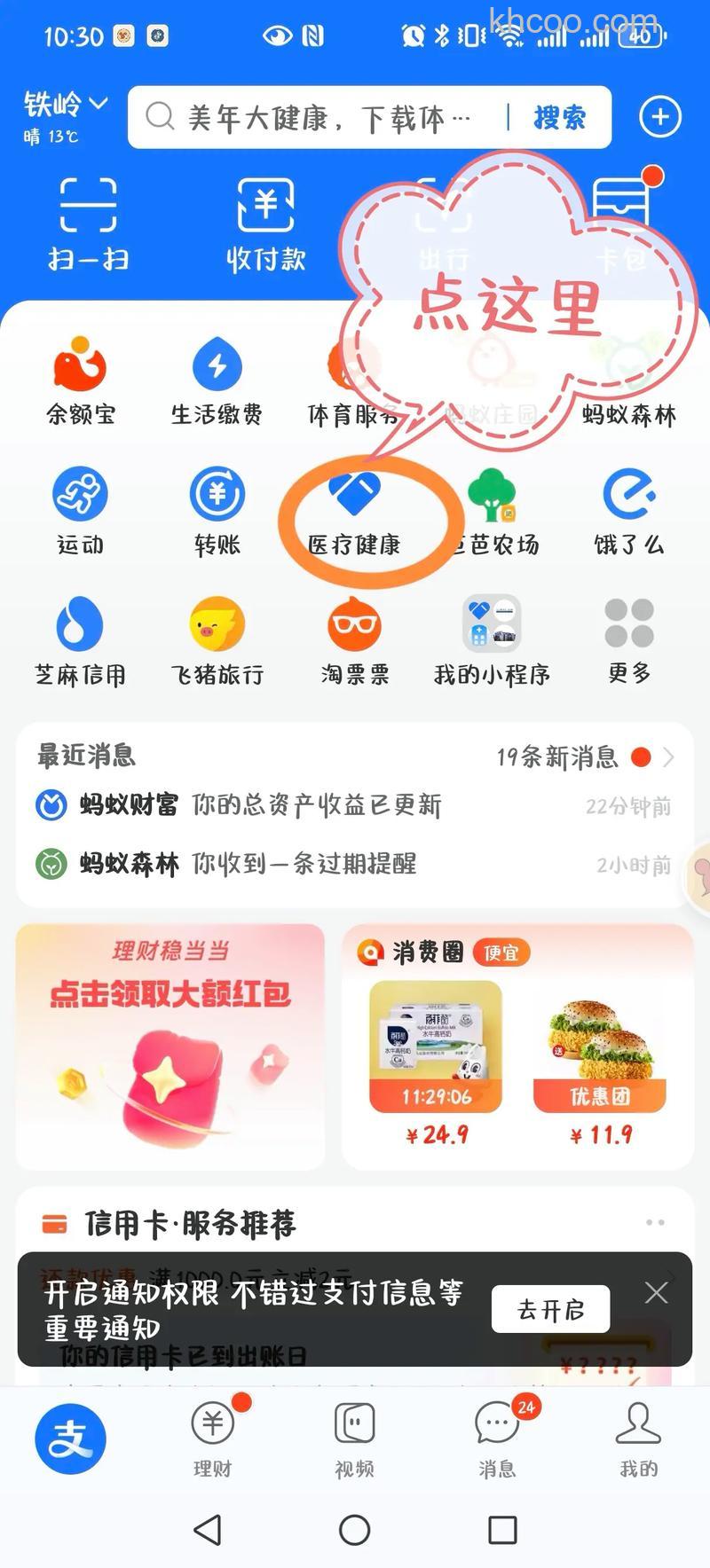The width and height of the screenshot is (710, 1568).
Task: Open 我的小程序 mini programs
Action: click(x=492, y=639)
